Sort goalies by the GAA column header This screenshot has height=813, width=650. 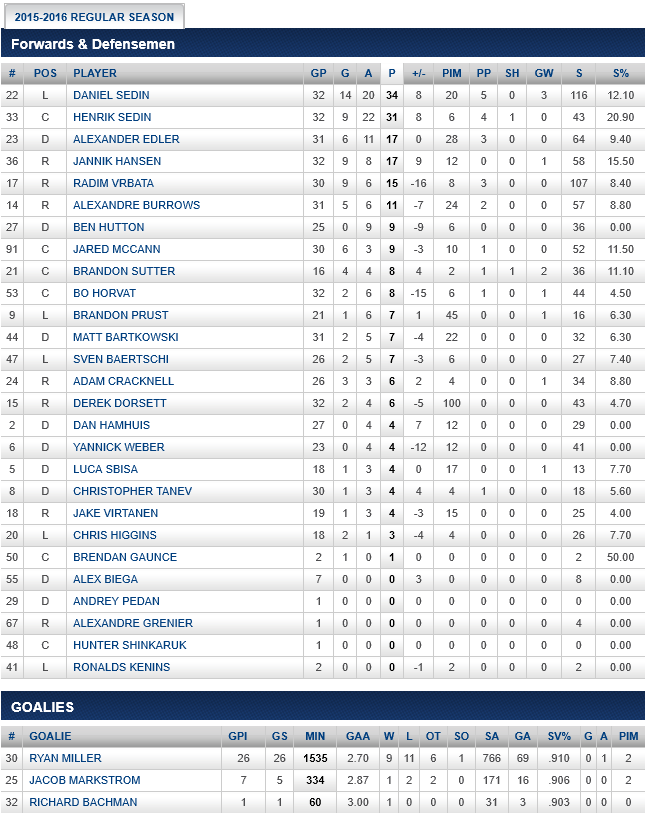358,736
